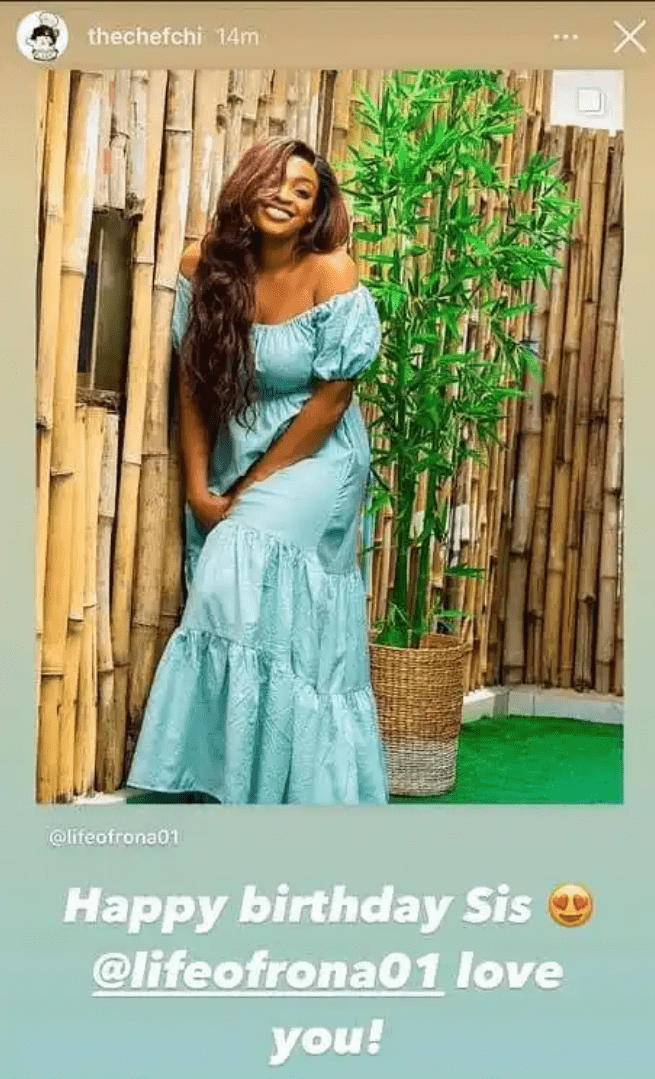
Task: Open thechefchi profile picture
Action: point(42,37)
